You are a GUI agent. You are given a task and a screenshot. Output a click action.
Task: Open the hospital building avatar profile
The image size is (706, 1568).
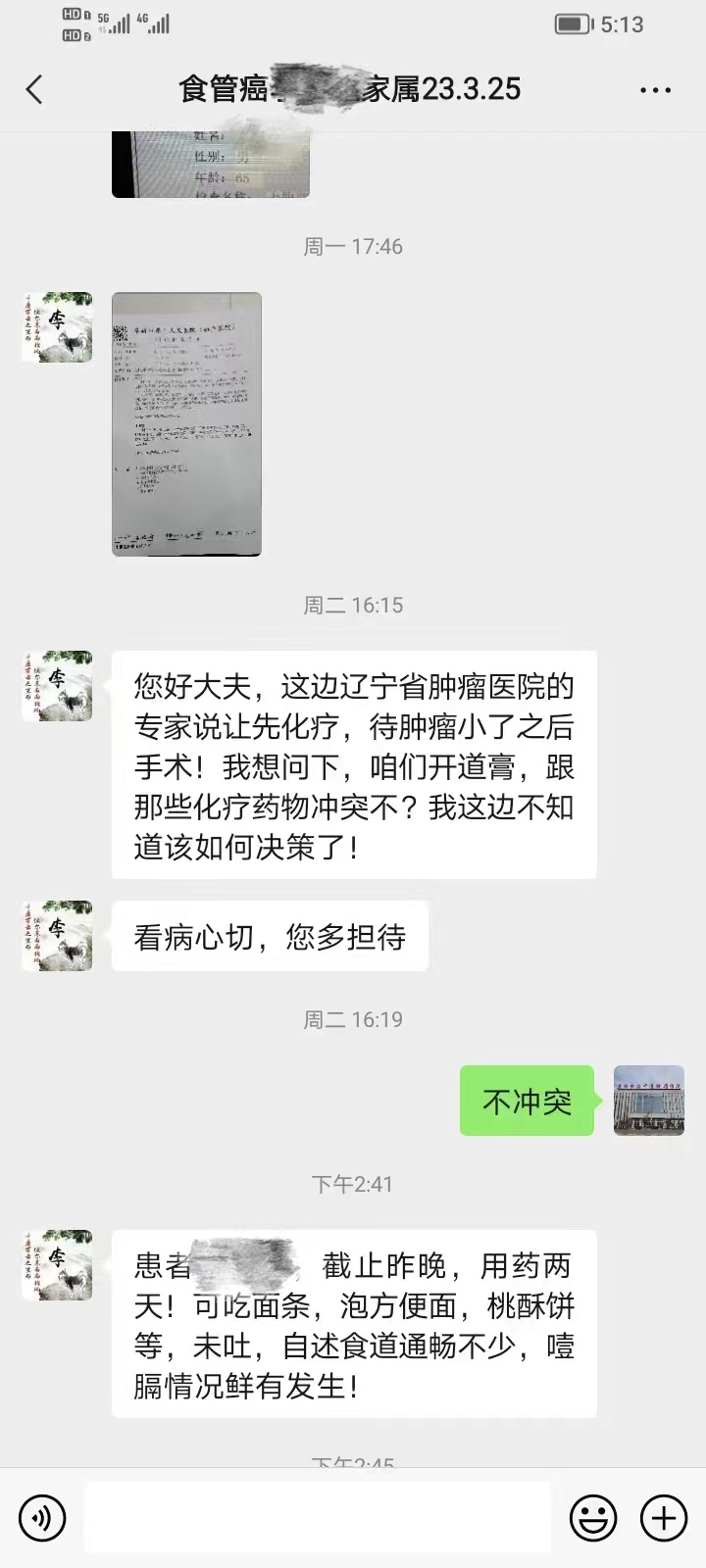pos(649,1101)
